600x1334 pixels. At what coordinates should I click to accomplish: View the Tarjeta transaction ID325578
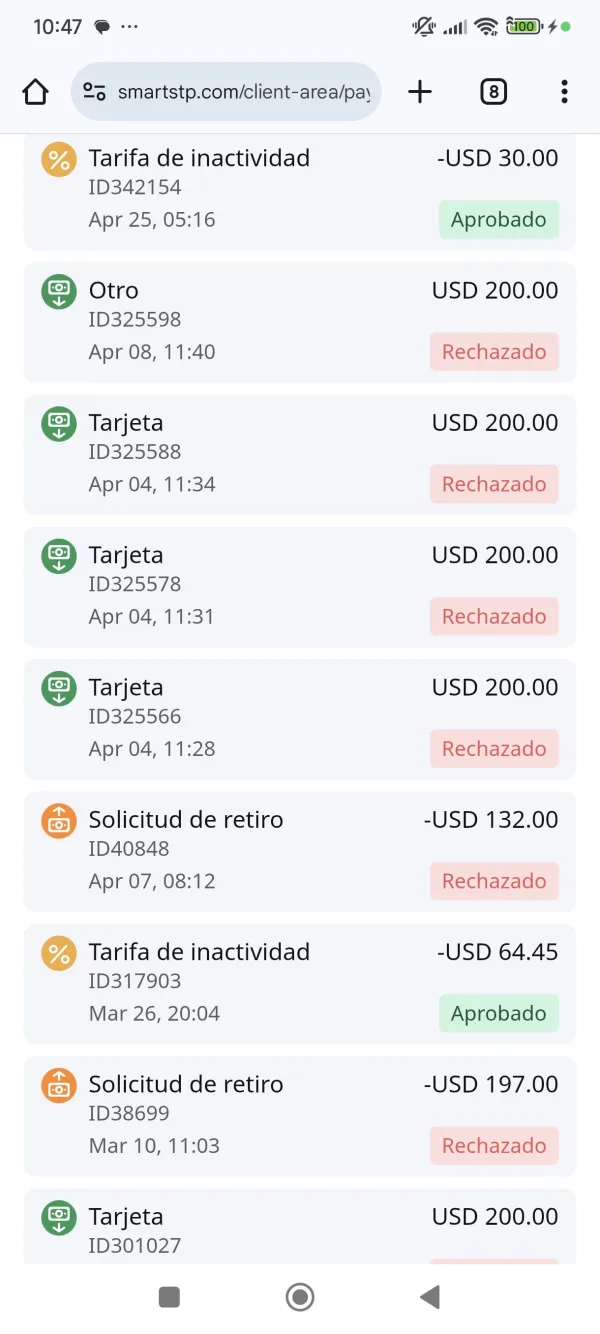pos(299,585)
